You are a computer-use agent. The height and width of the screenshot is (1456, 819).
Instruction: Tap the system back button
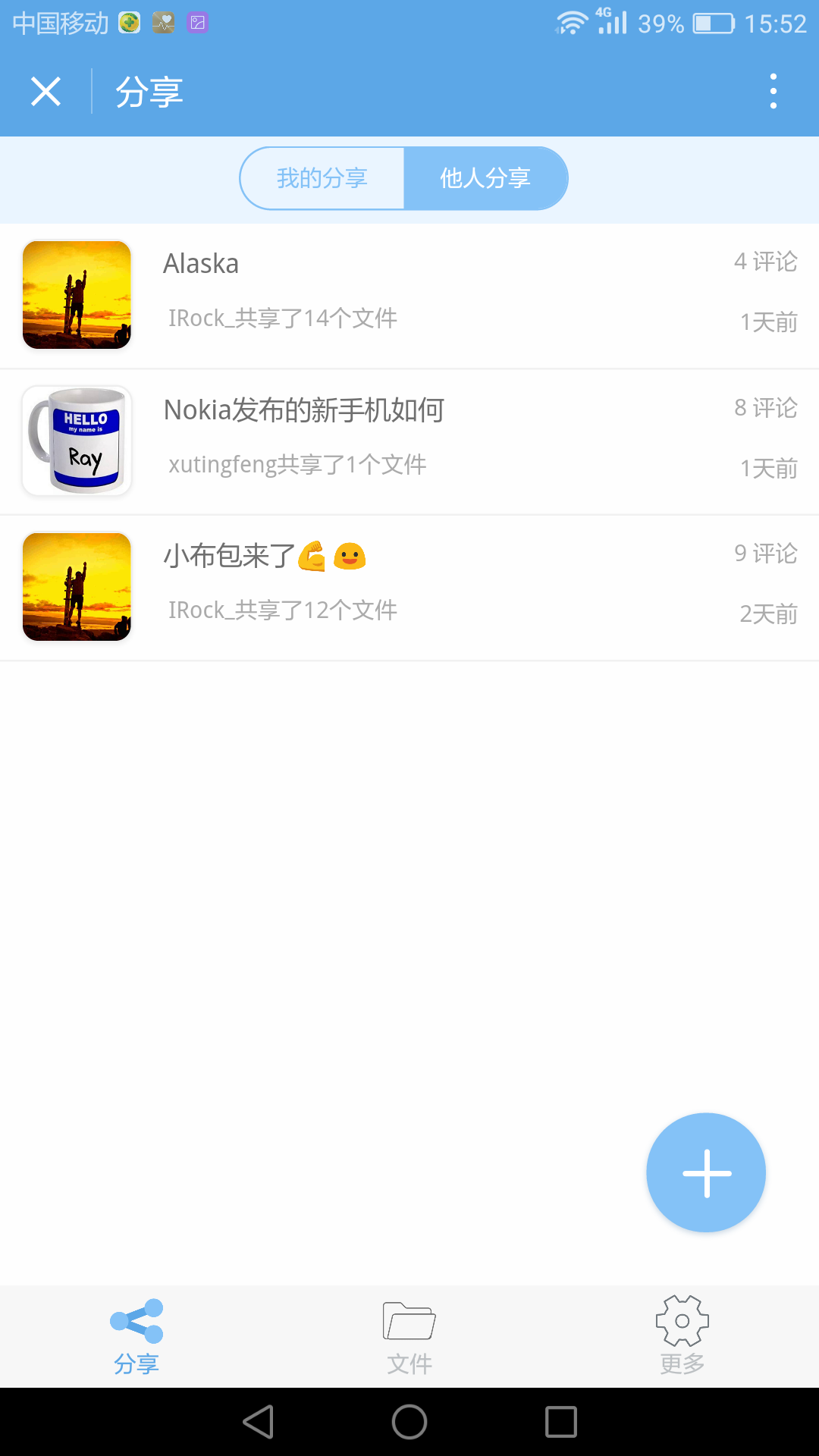tap(258, 1422)
